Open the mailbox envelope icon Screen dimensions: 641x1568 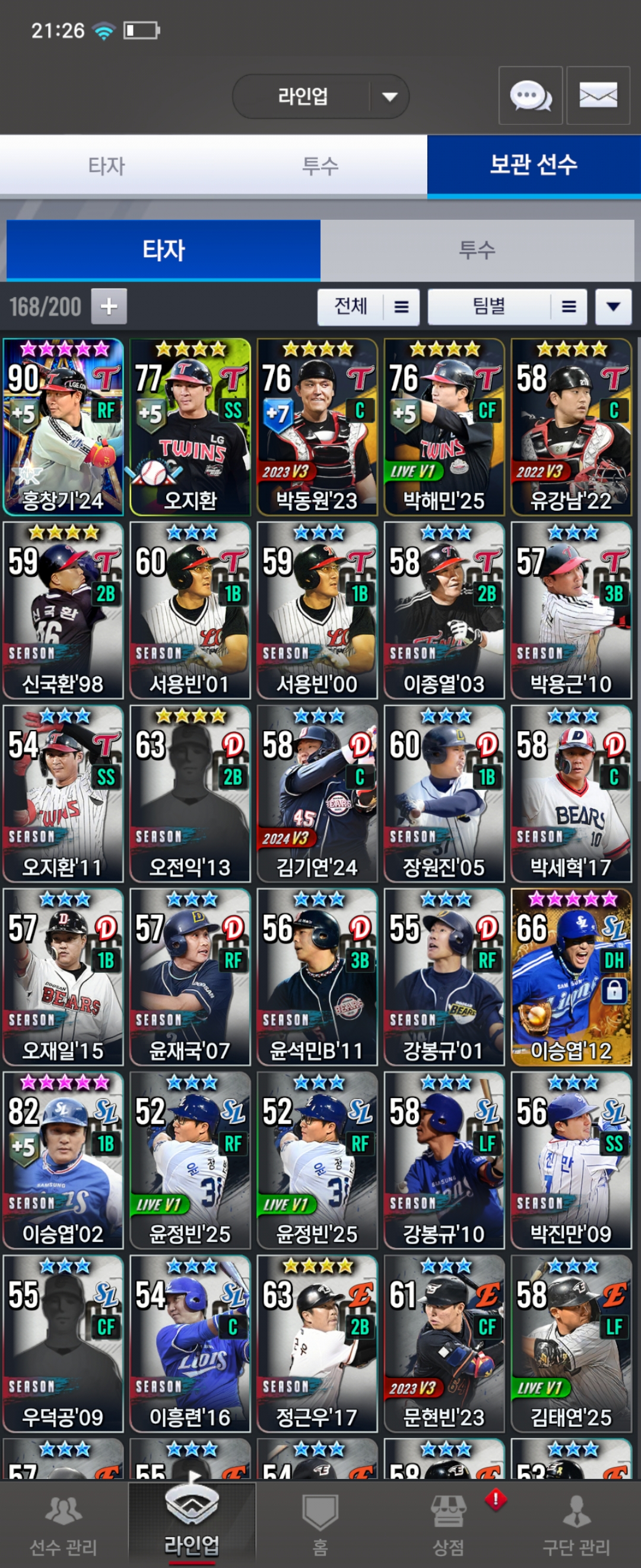[x=598, y=96]
